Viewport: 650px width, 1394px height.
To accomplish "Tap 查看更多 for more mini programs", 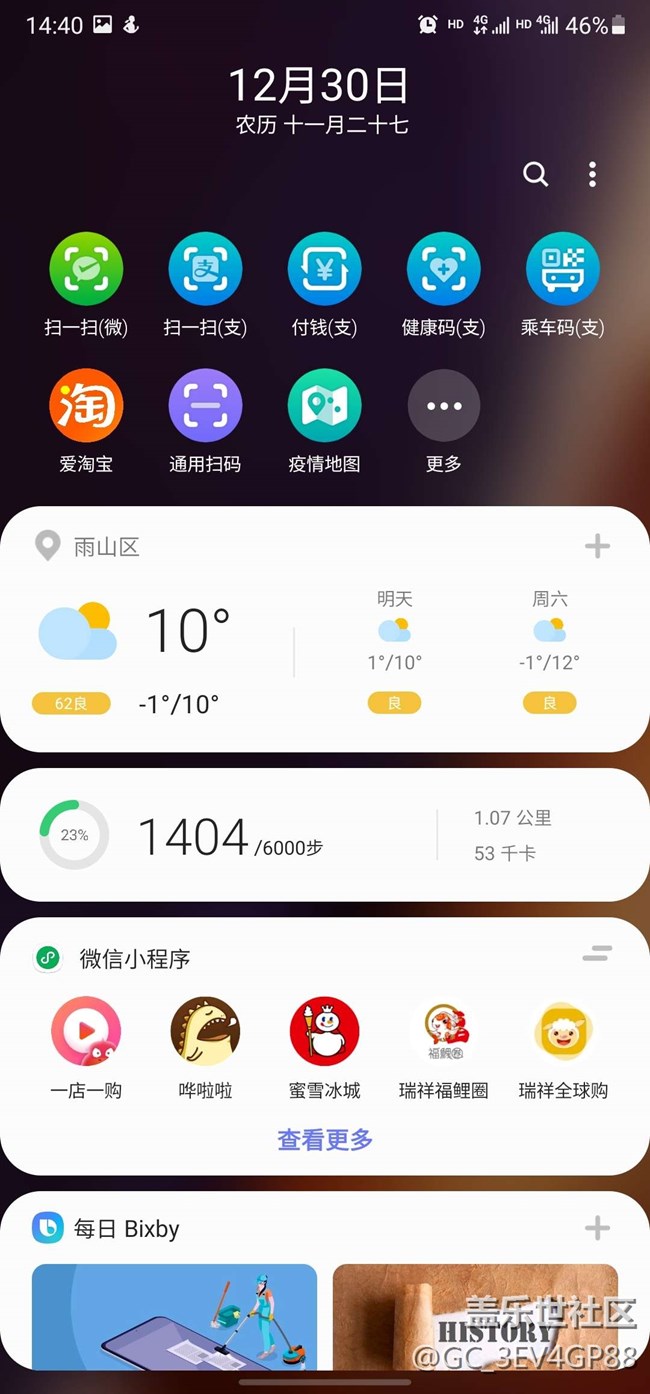I will pyautogui.click(x=324, y=1139).
